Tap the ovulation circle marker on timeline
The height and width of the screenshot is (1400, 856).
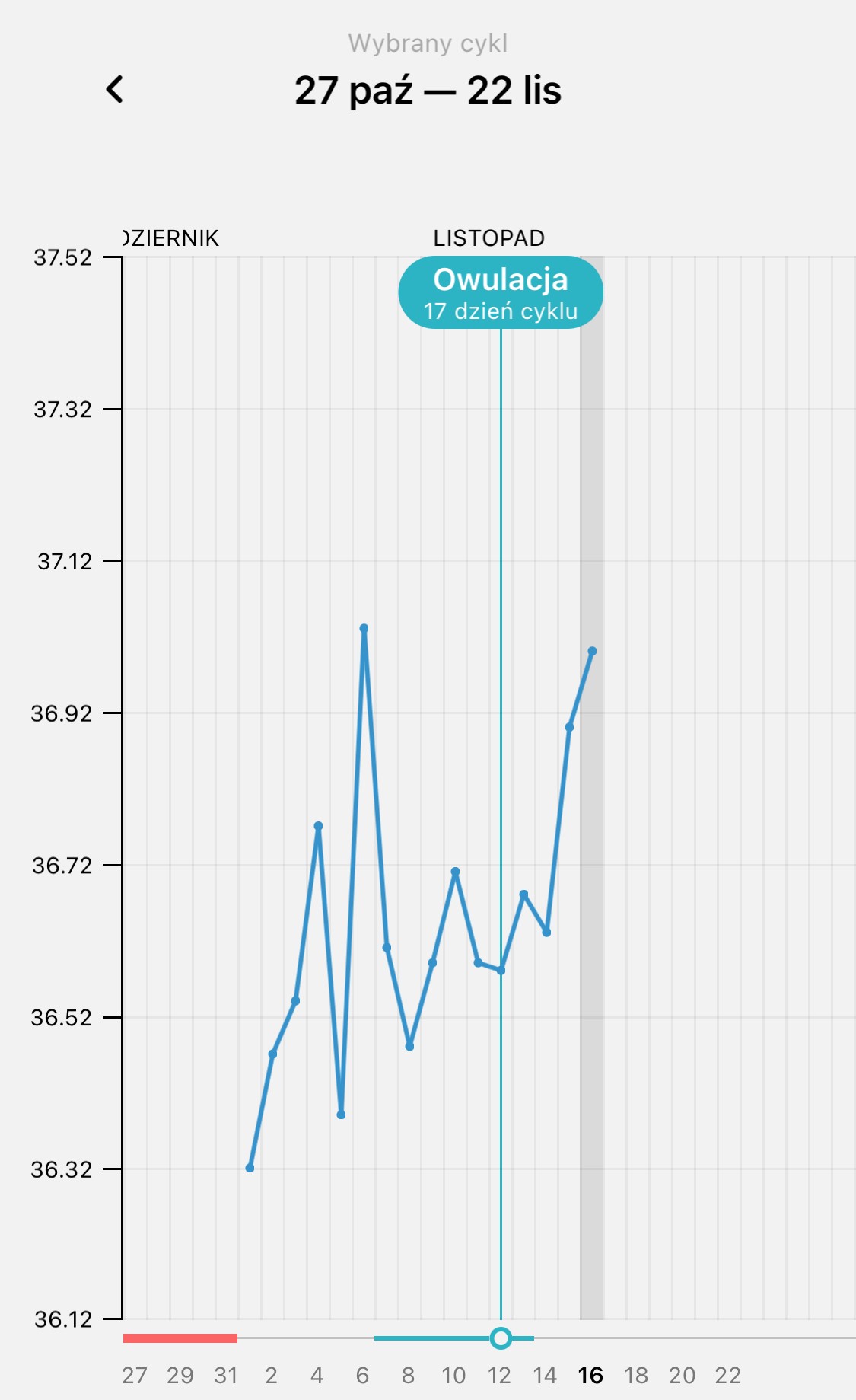pos(500,1338)
